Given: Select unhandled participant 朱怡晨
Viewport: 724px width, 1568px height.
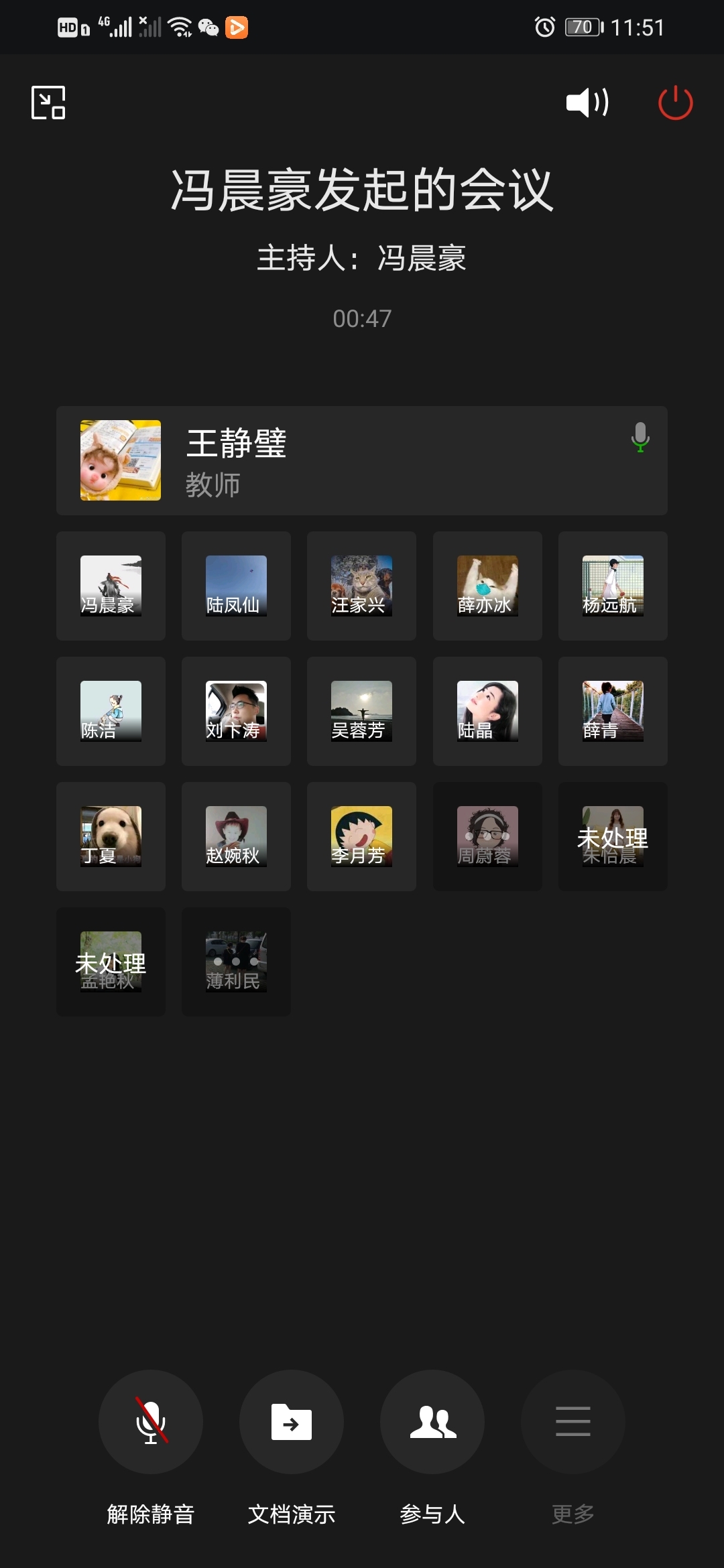Looking at the screenshot, I should click(613, 836).
